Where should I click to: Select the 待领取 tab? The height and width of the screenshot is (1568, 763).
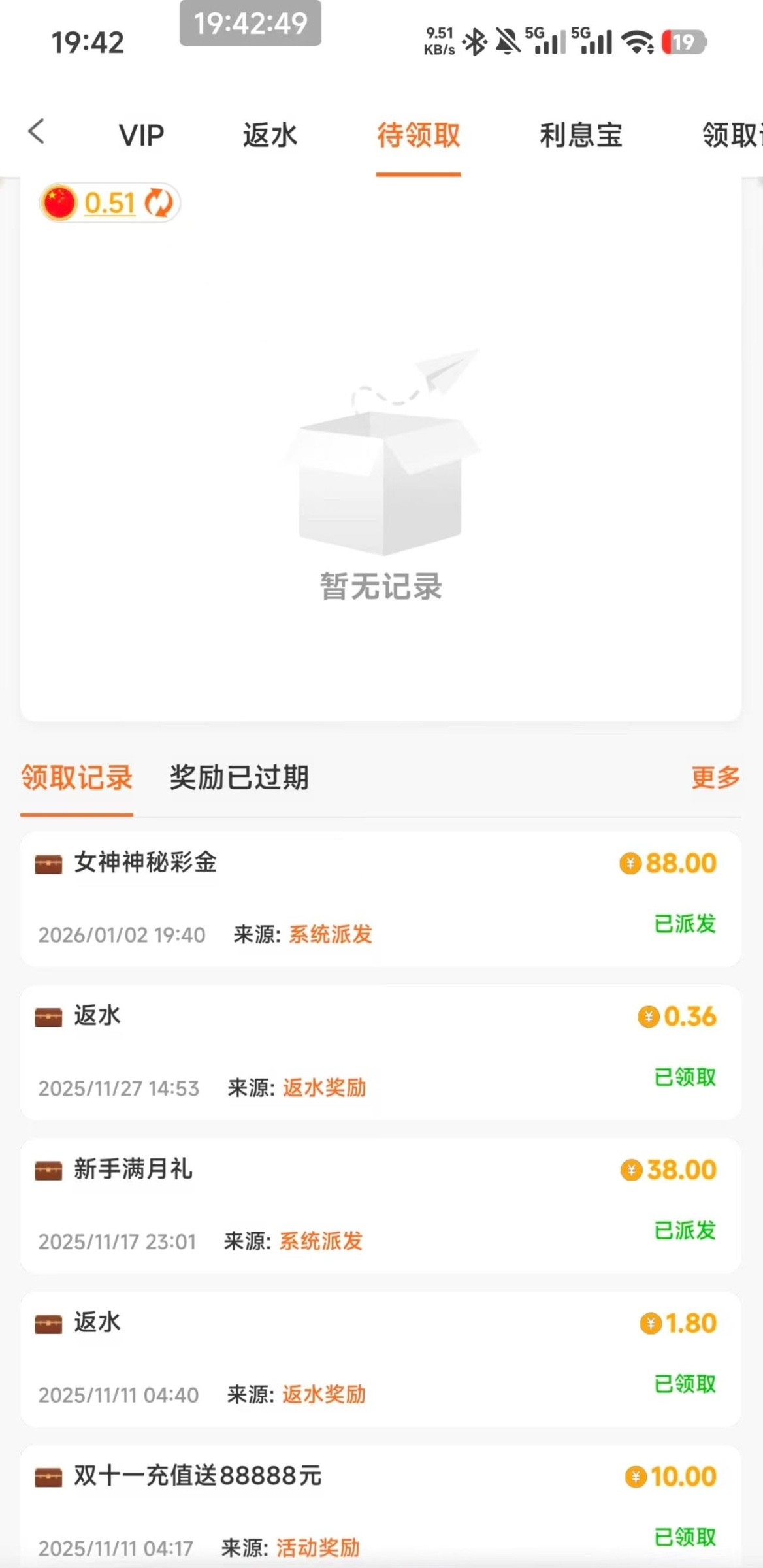point(418,136)
